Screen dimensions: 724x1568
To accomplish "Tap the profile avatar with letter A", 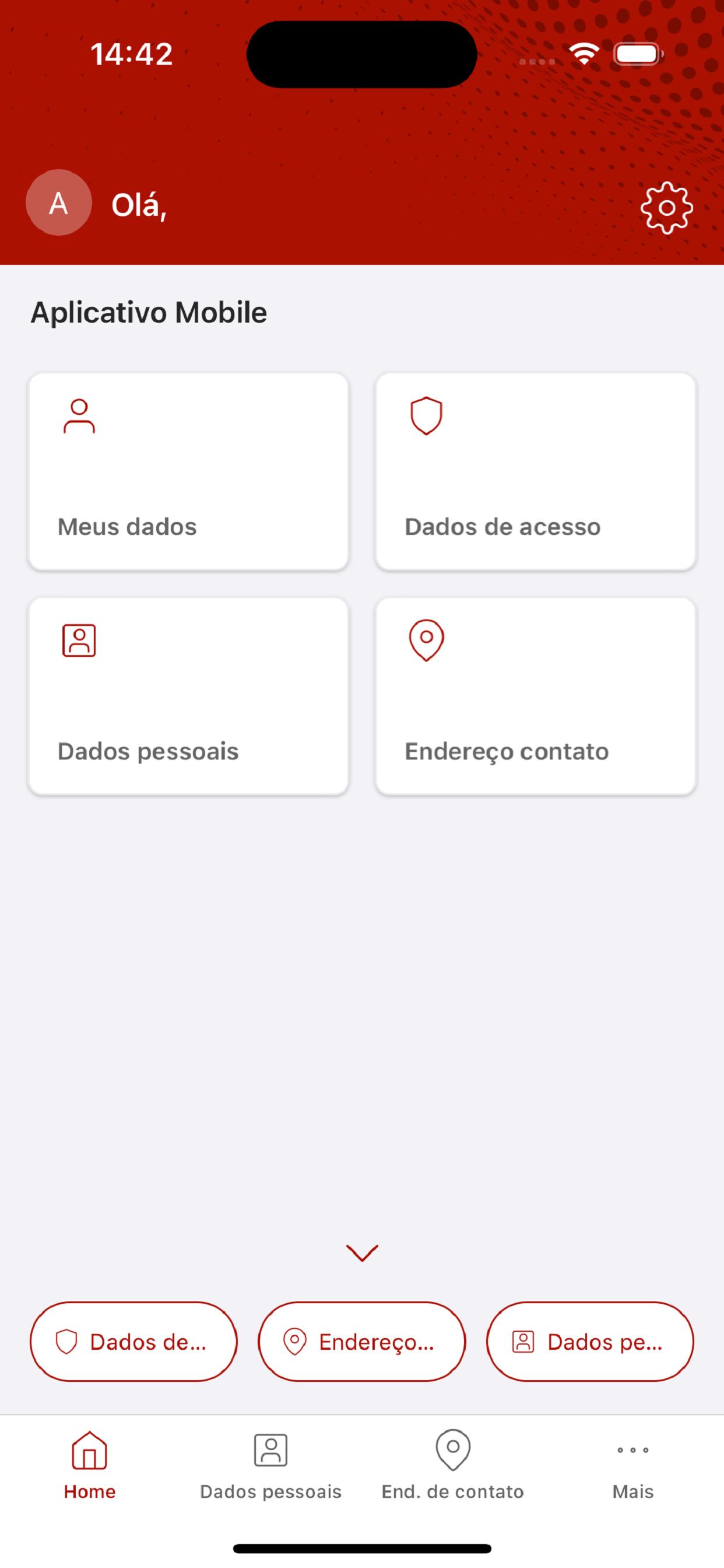I will click(58, 202).
